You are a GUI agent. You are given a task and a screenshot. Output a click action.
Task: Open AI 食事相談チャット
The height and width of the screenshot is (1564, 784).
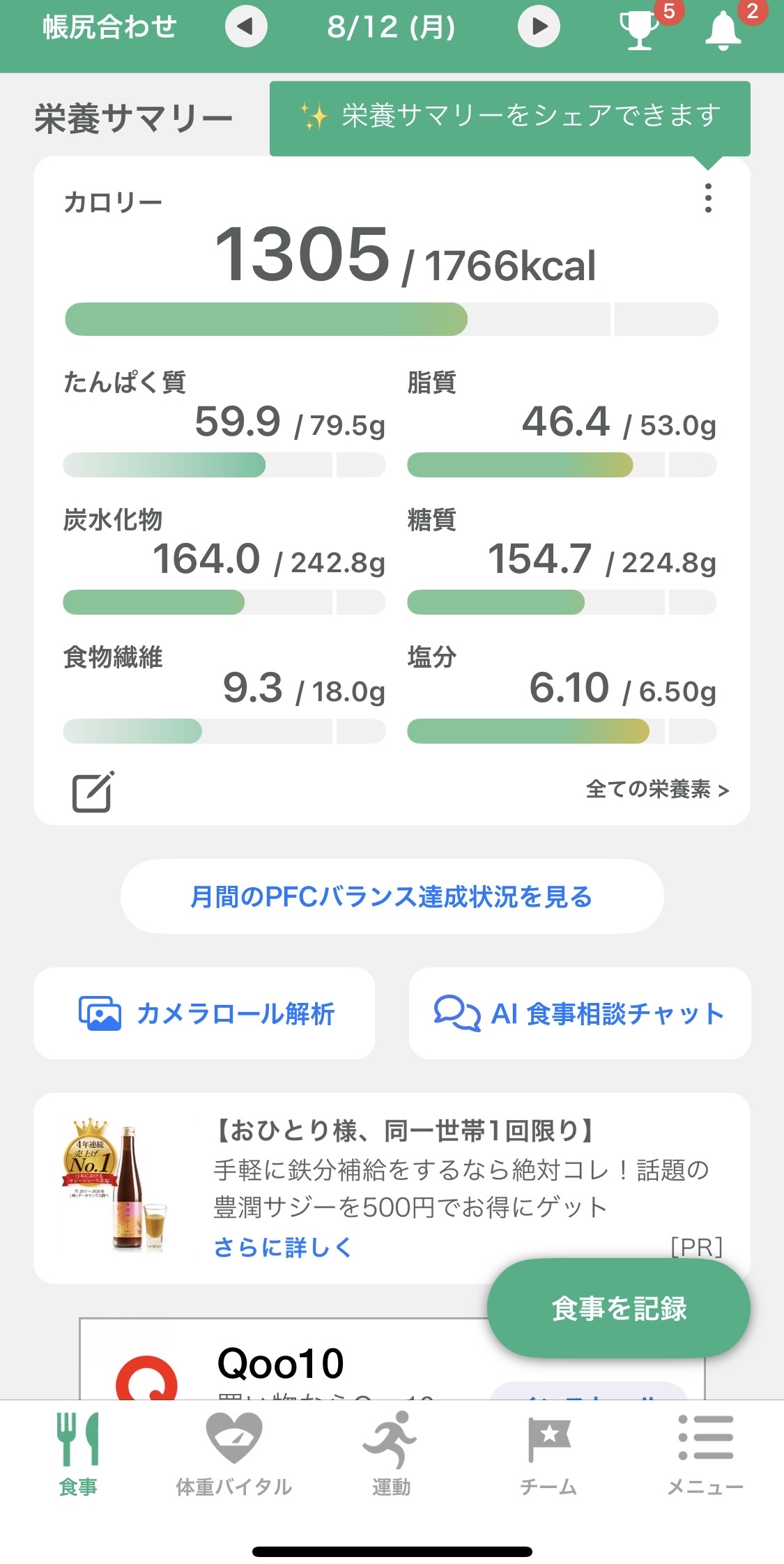tap(580, 1013)
